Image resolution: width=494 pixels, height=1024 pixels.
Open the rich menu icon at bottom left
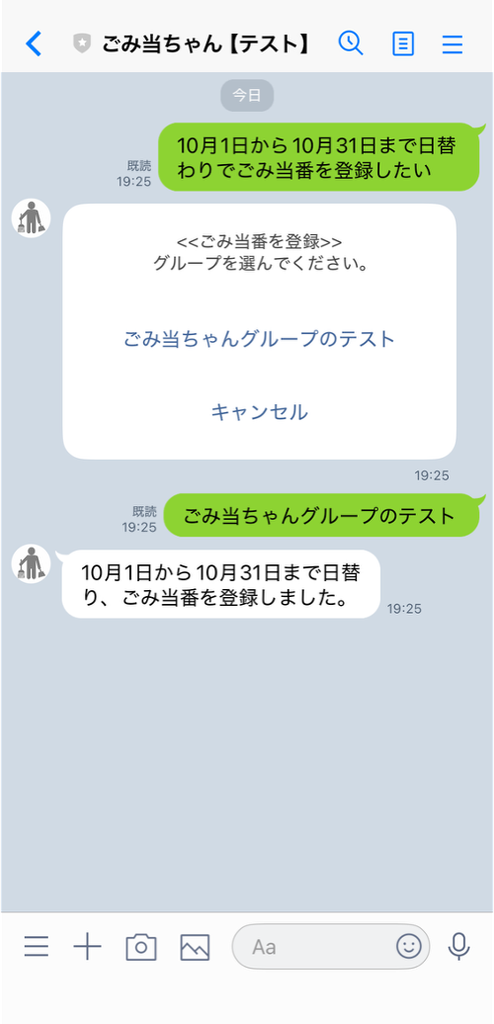tap(37, 946)
